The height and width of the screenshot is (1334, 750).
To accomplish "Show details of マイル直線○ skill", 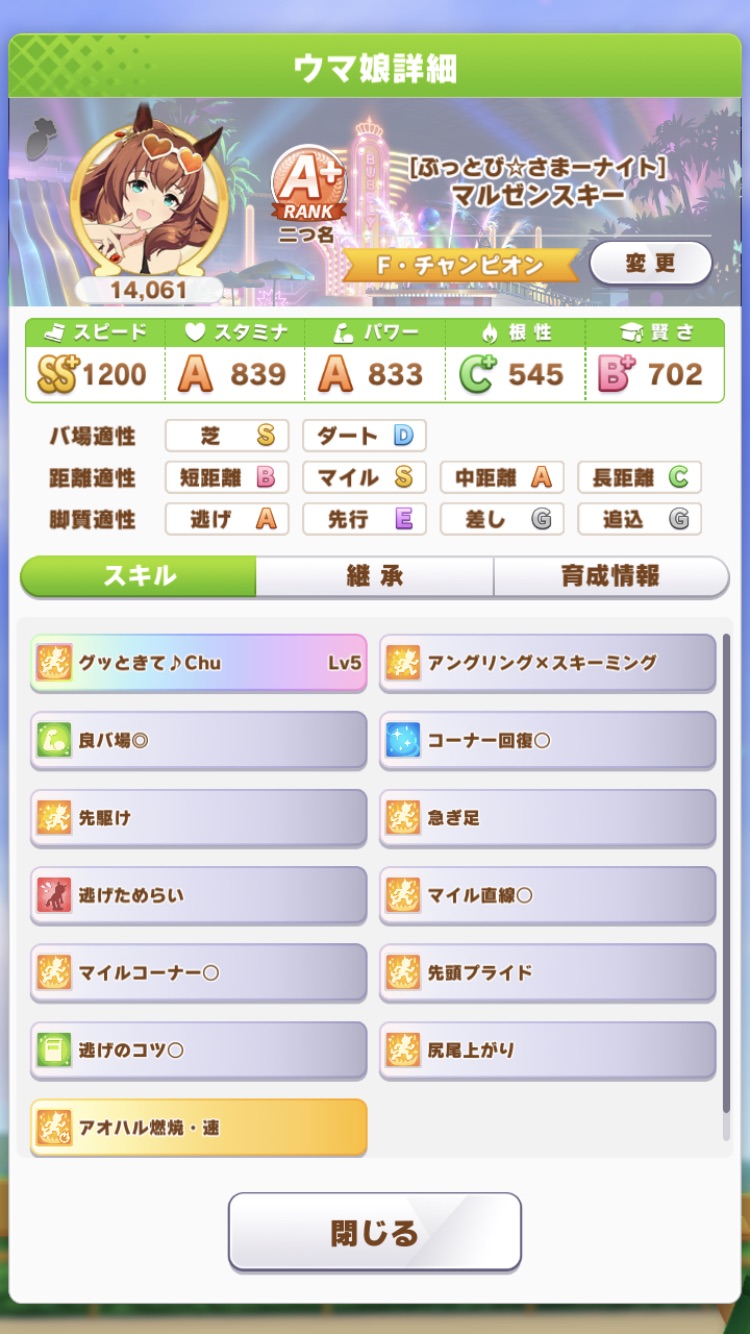I will tap(548, 895).
